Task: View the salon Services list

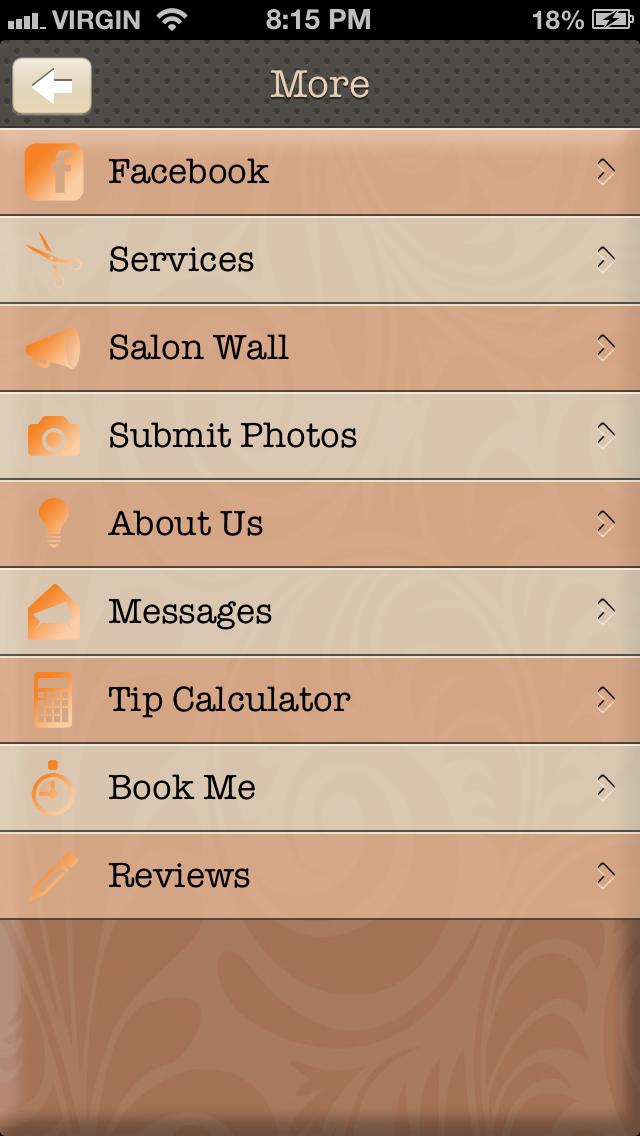Action: 320,259
